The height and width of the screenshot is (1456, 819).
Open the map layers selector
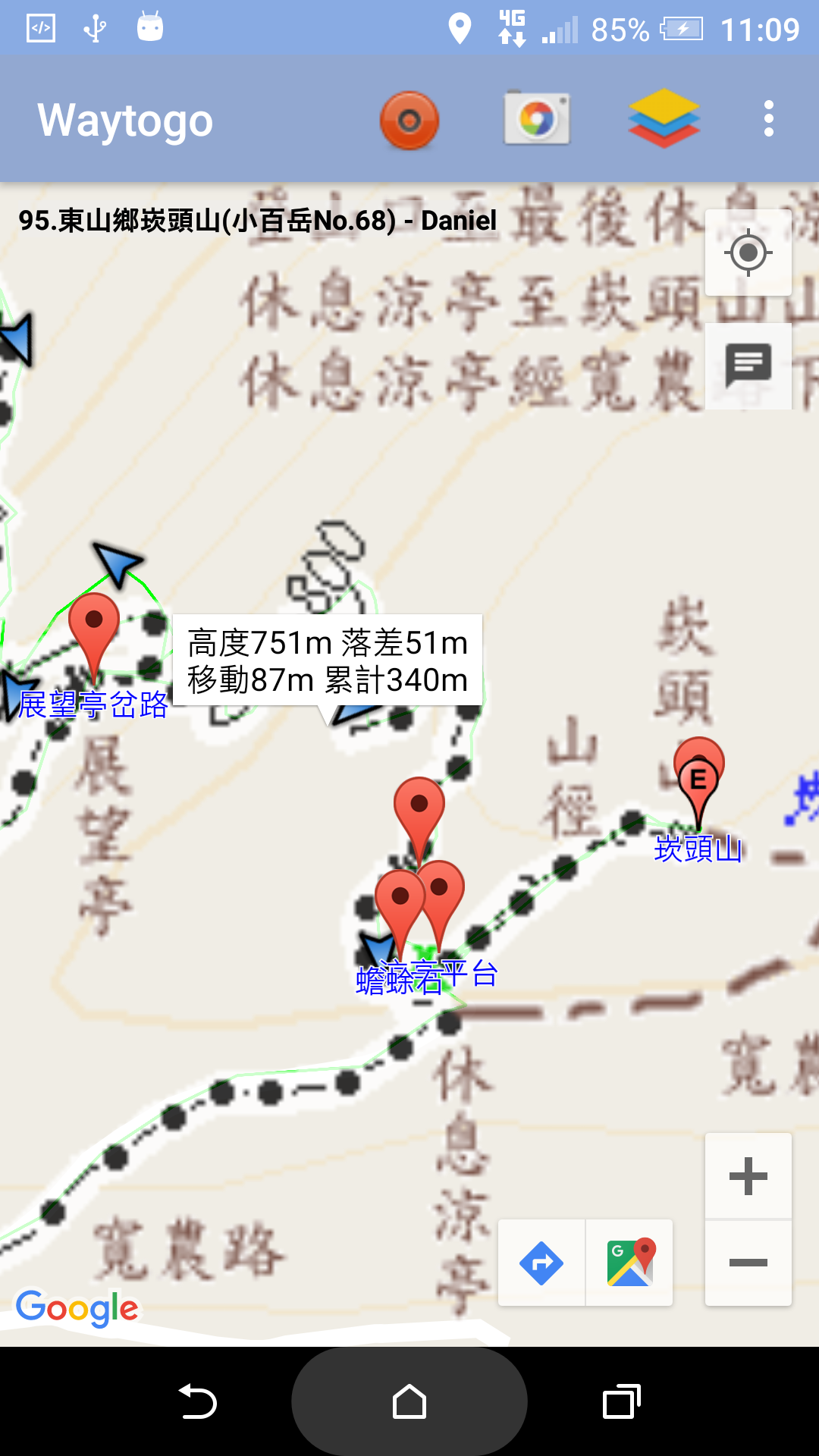click(664, 118)
